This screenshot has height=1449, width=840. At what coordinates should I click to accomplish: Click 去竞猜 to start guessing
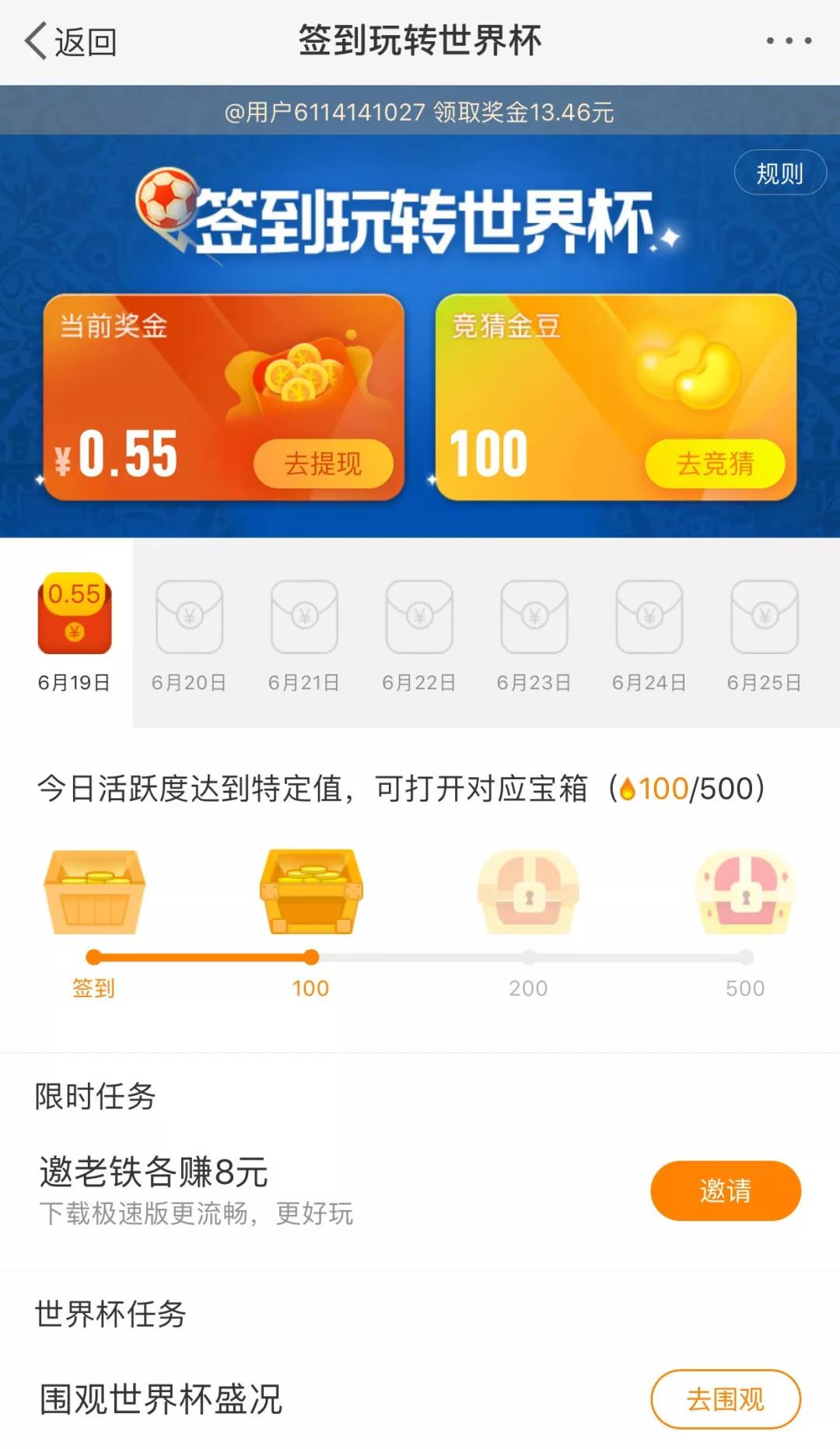(715, 464)
